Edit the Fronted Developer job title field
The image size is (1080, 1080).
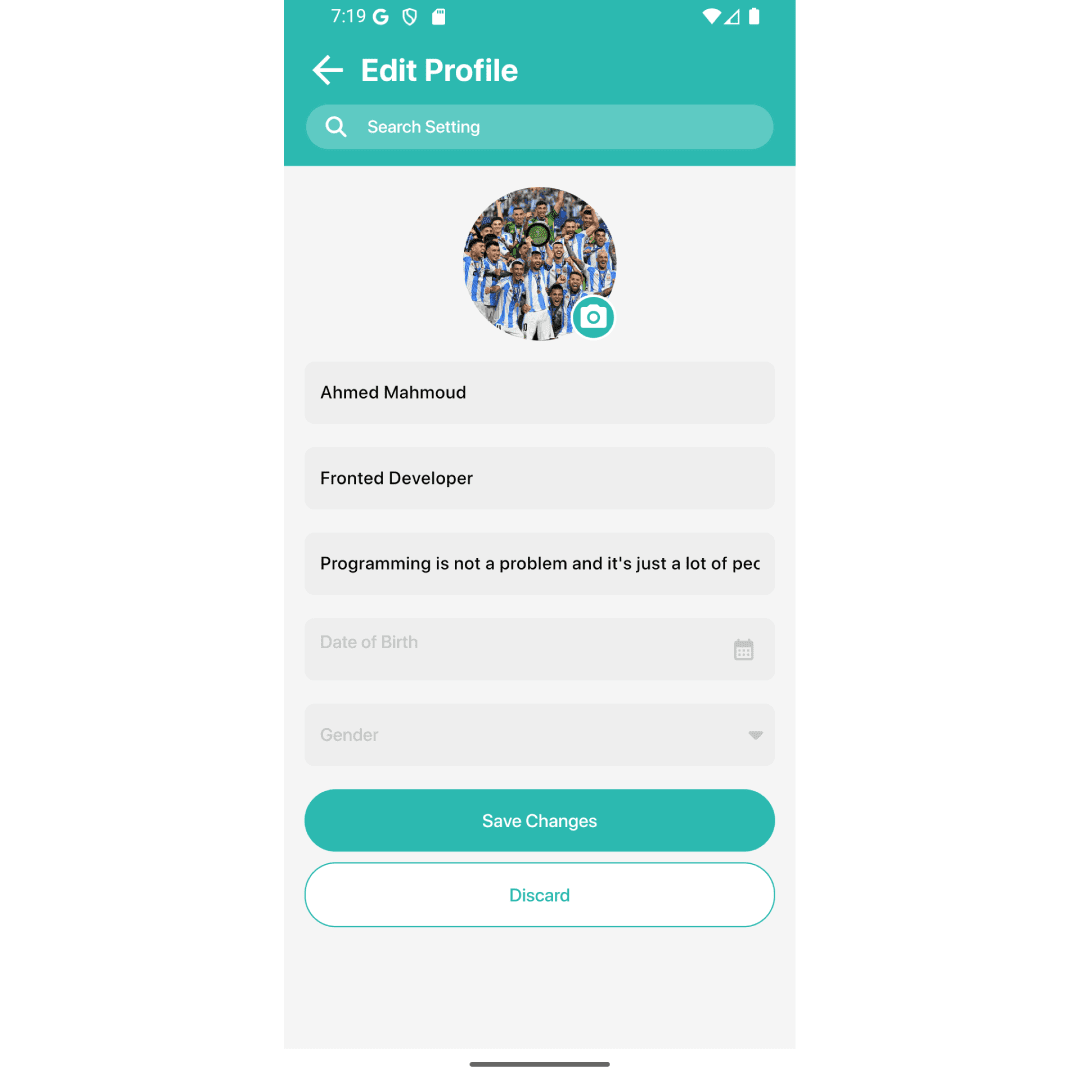point(540,478)
